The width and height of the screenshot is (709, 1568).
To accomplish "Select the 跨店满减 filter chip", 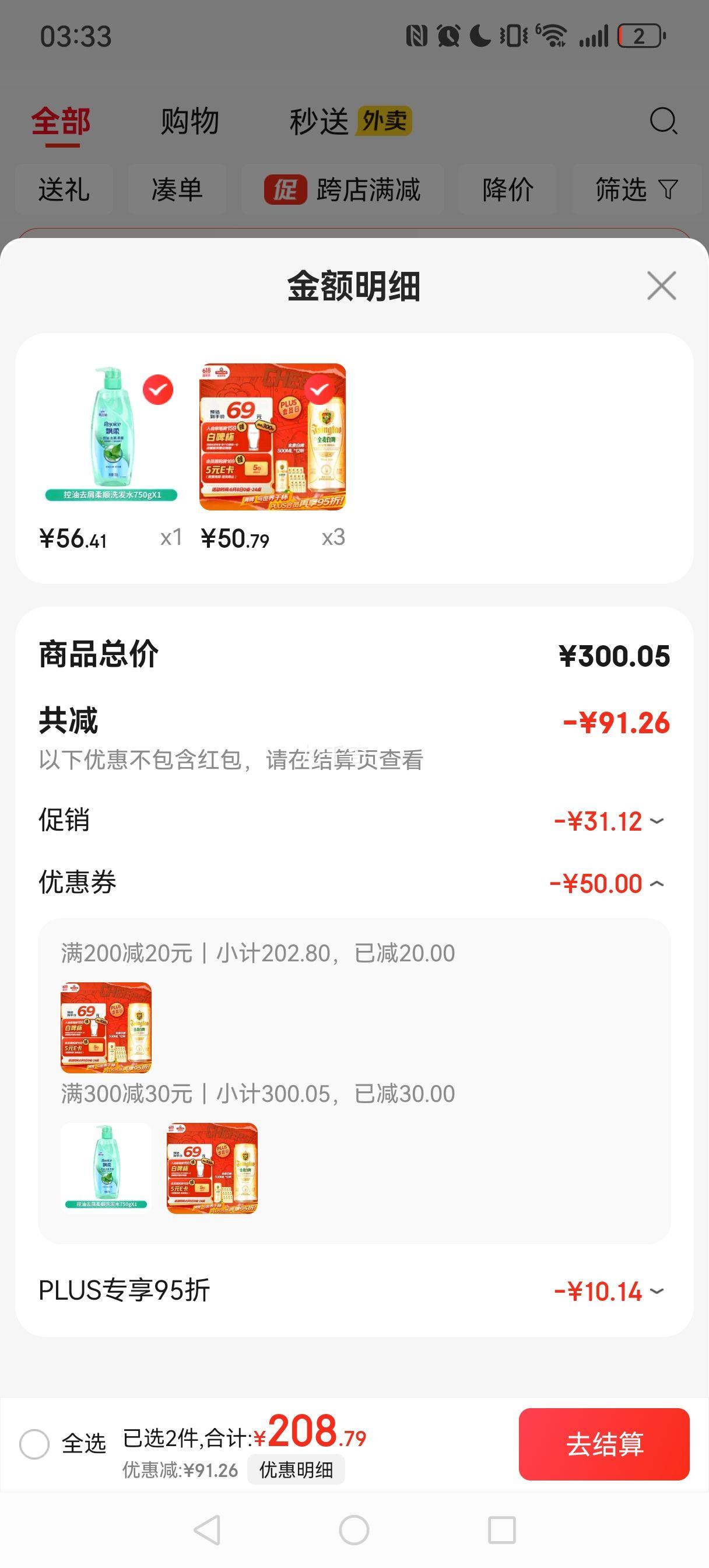I will coord(342,190).
